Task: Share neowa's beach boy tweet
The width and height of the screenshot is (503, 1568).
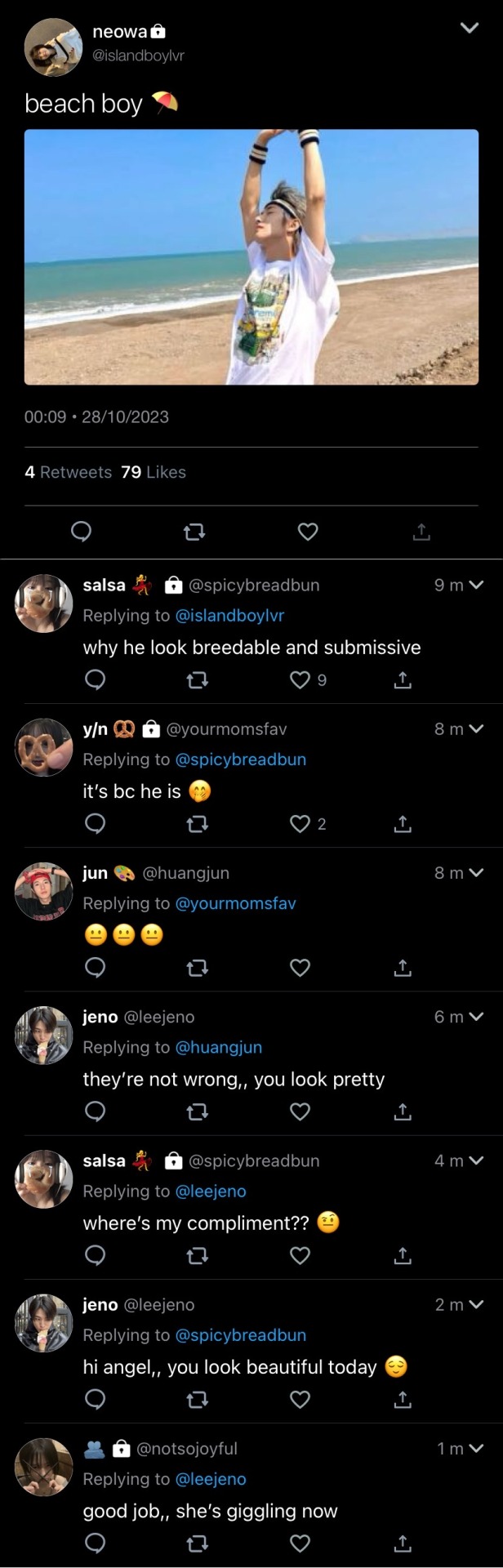Action: pos(421,532)
